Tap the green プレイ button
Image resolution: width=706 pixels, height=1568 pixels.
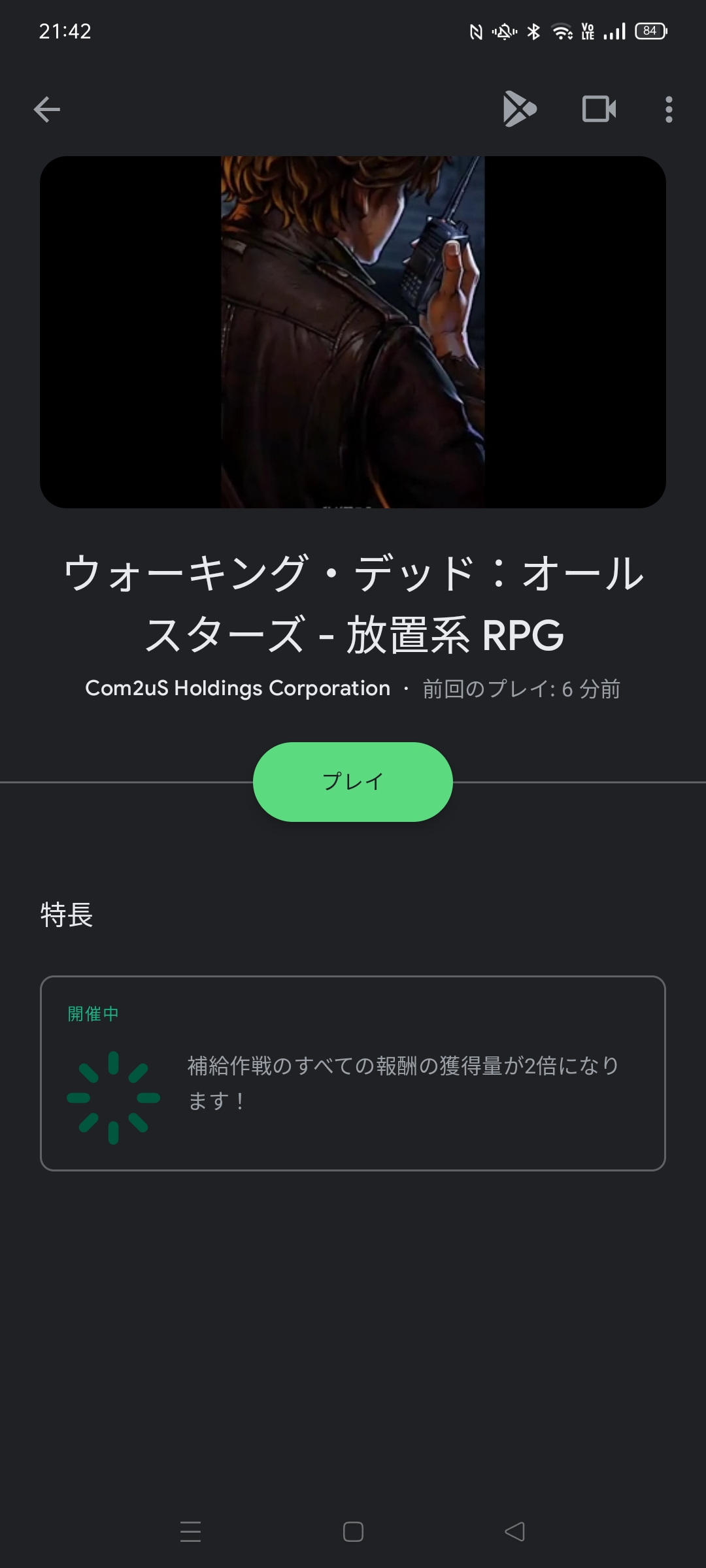click(x=353, y=781)
